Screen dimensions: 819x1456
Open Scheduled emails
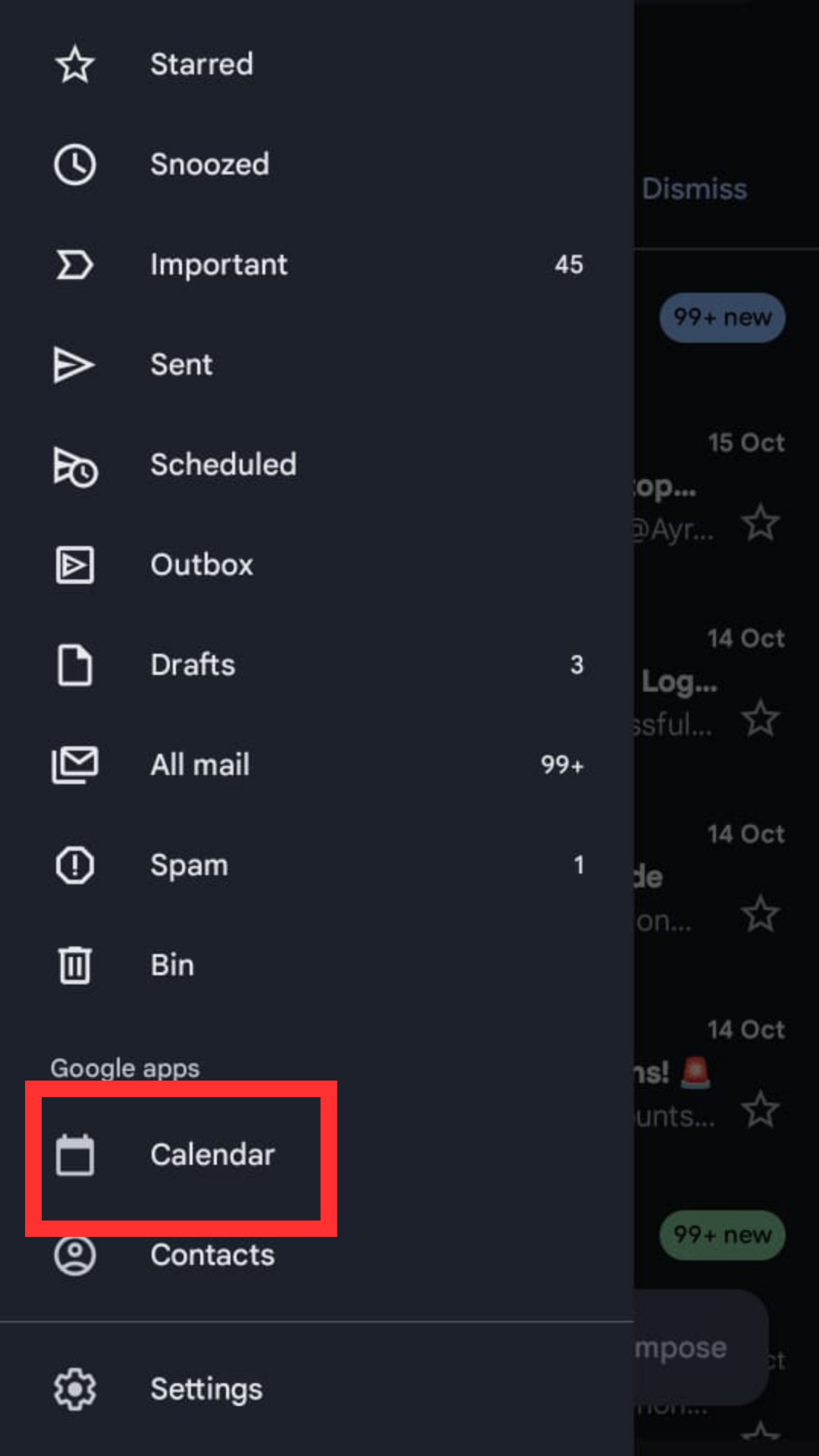click(x=223, y=465)
